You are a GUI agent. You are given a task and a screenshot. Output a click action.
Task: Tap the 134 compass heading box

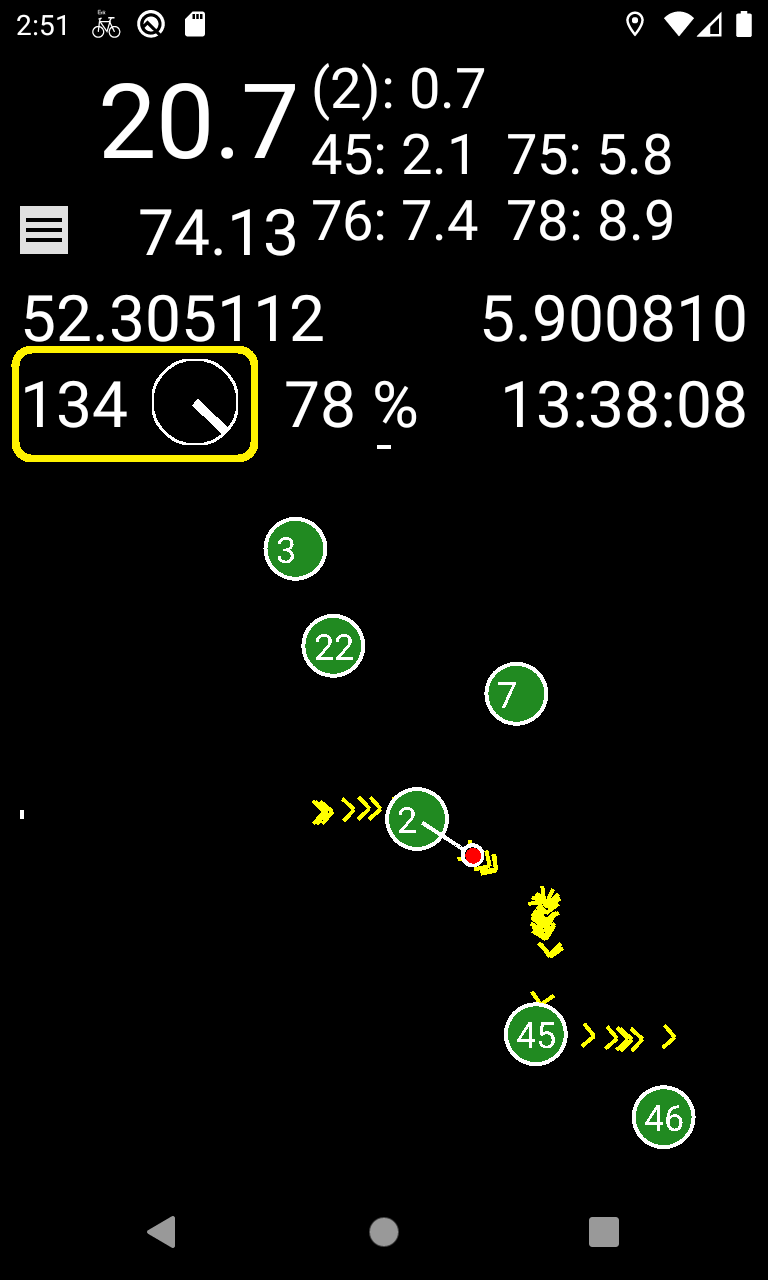pos(135,404)
